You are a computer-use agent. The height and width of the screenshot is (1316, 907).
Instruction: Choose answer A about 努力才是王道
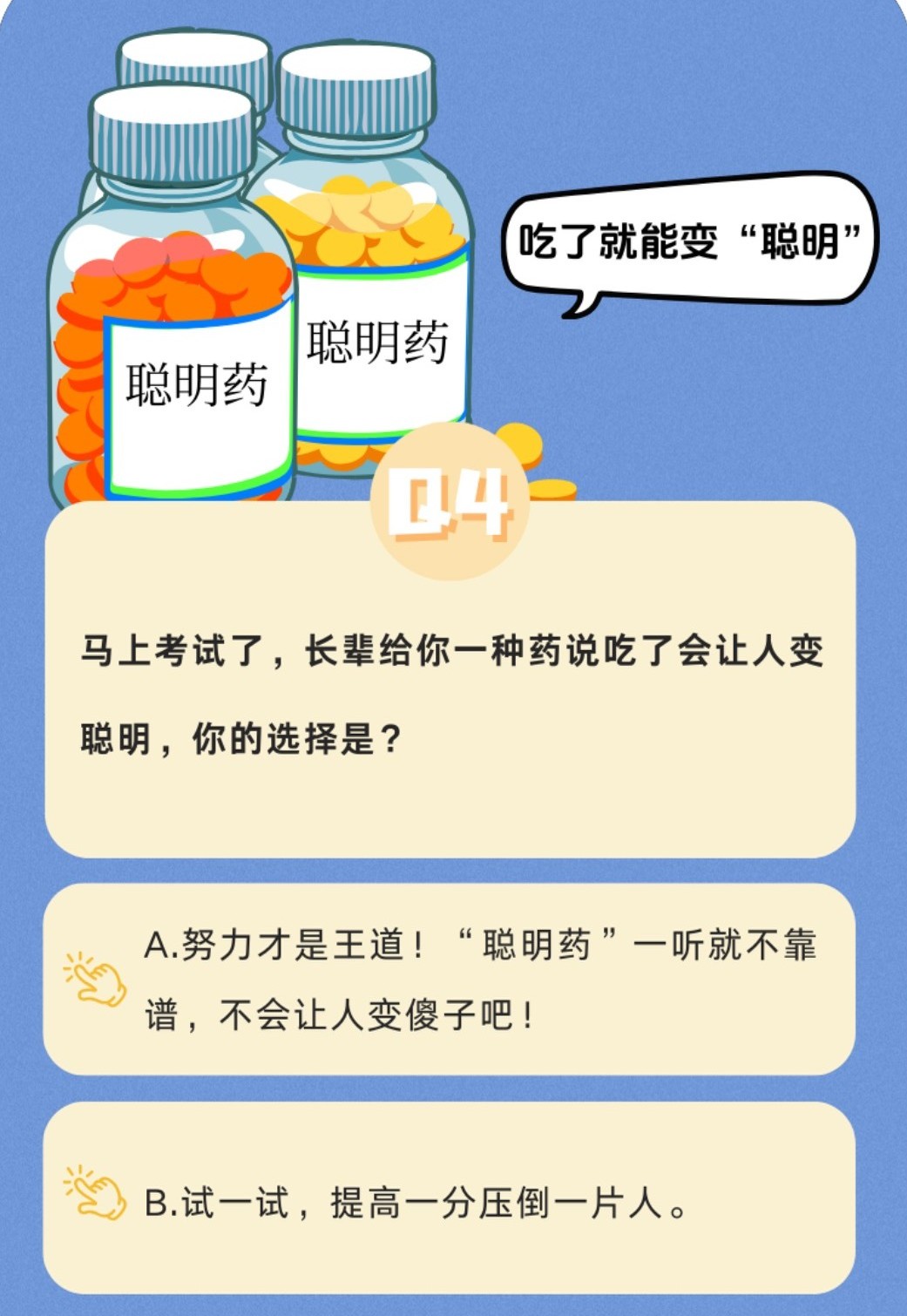(x=450, y=980)
